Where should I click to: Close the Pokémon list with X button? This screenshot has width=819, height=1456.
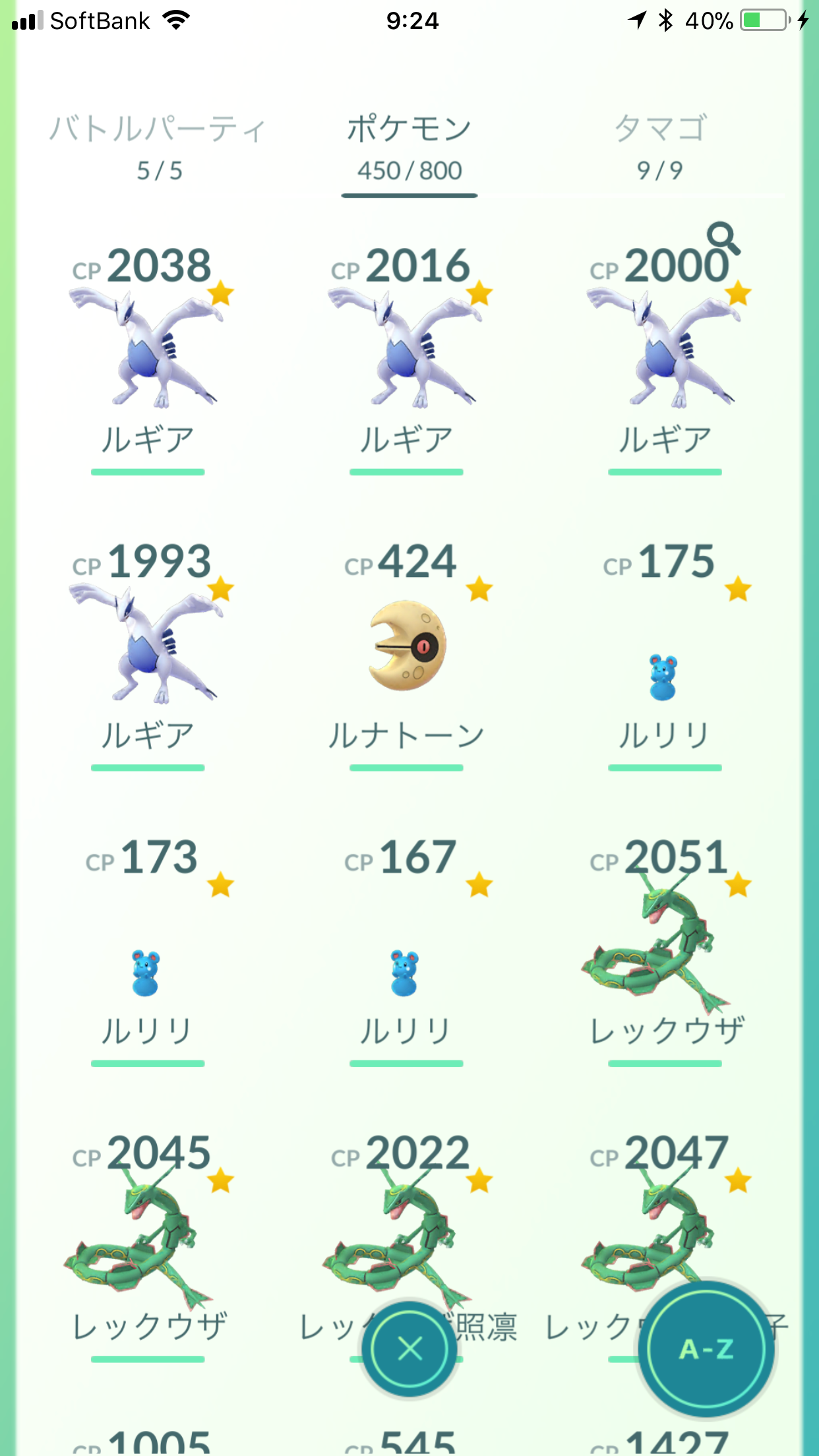coord(409,1349)
